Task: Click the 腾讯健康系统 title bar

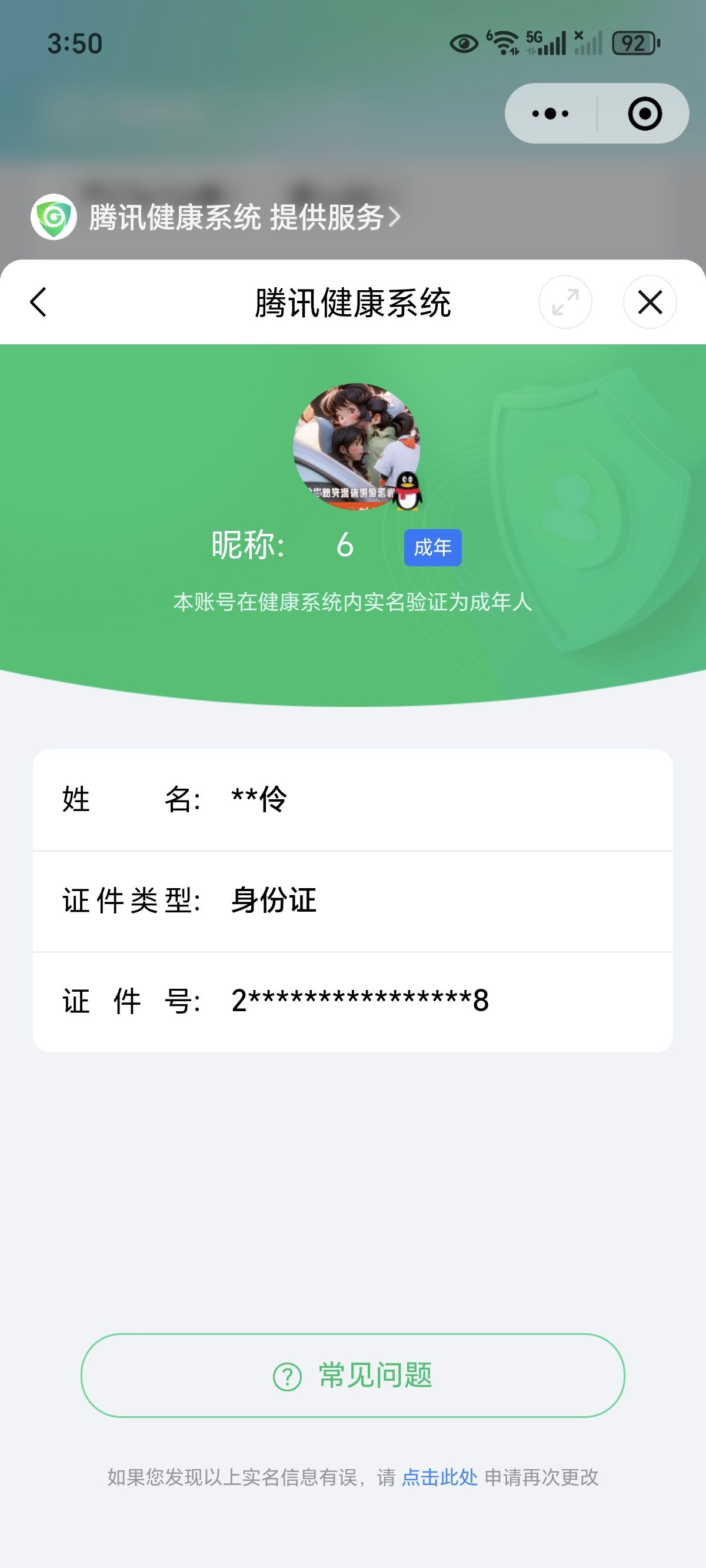Action: [x=353, y=303]
